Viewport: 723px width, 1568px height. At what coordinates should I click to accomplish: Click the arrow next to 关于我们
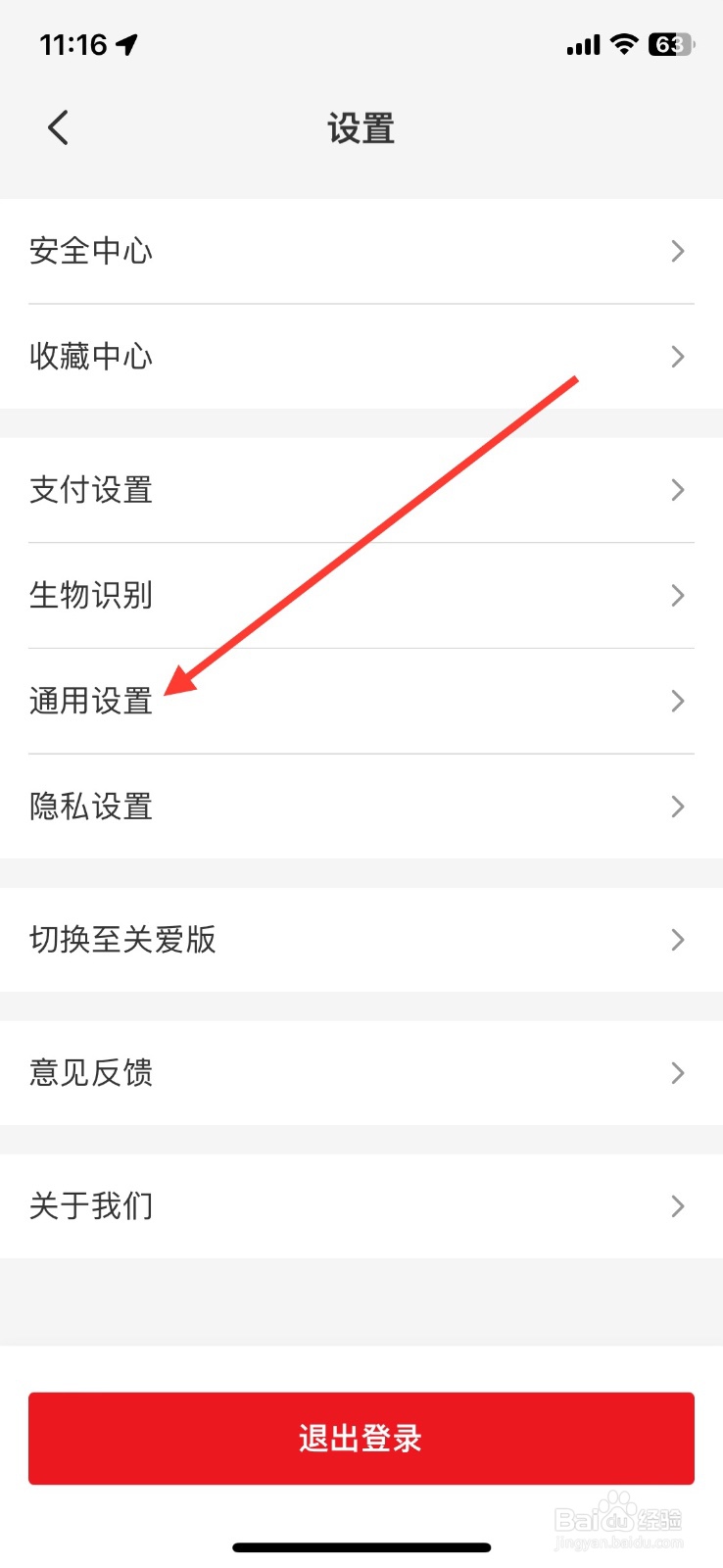[x=677, y=1206]
